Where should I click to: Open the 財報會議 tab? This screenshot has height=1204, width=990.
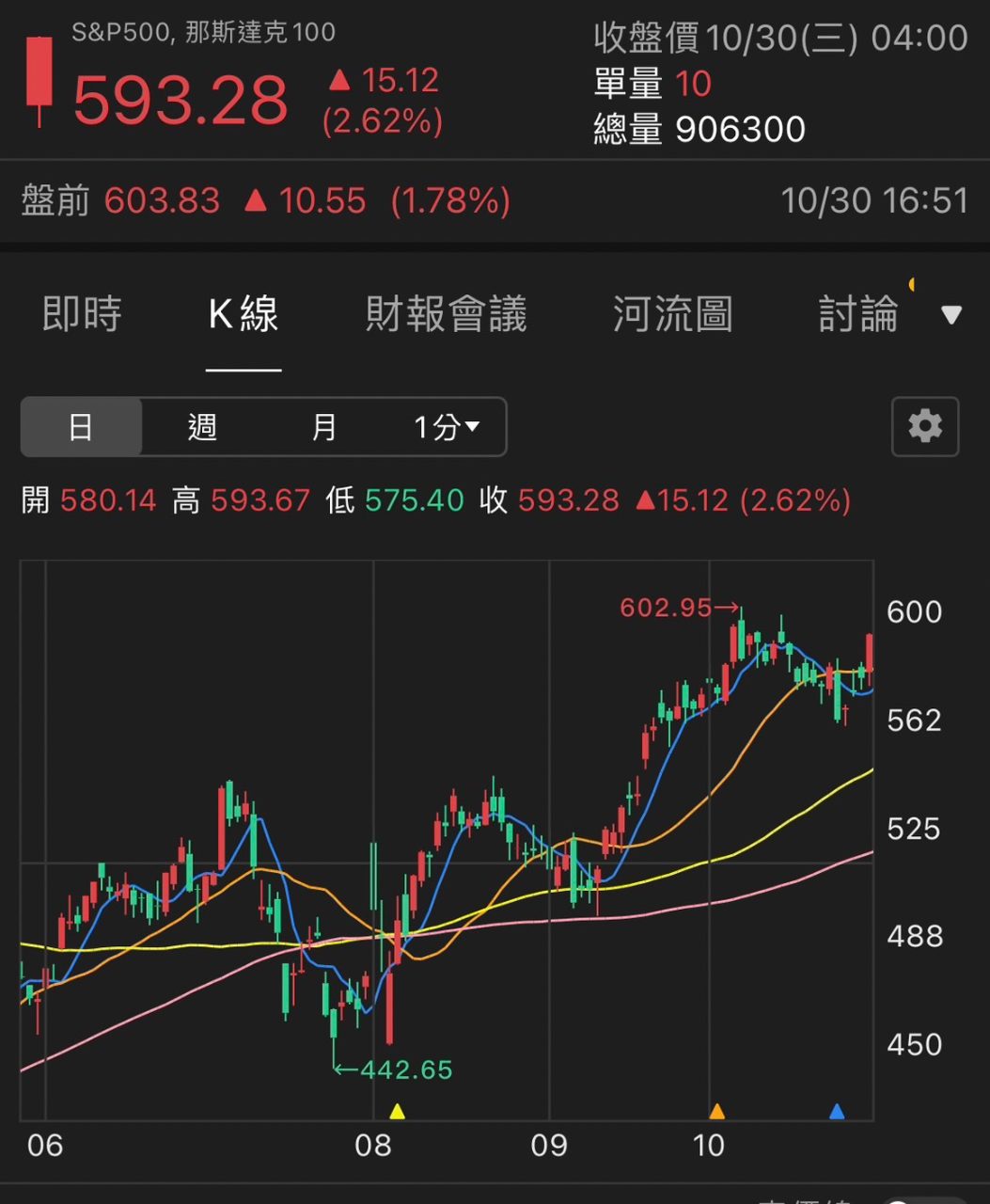(446, 314)
